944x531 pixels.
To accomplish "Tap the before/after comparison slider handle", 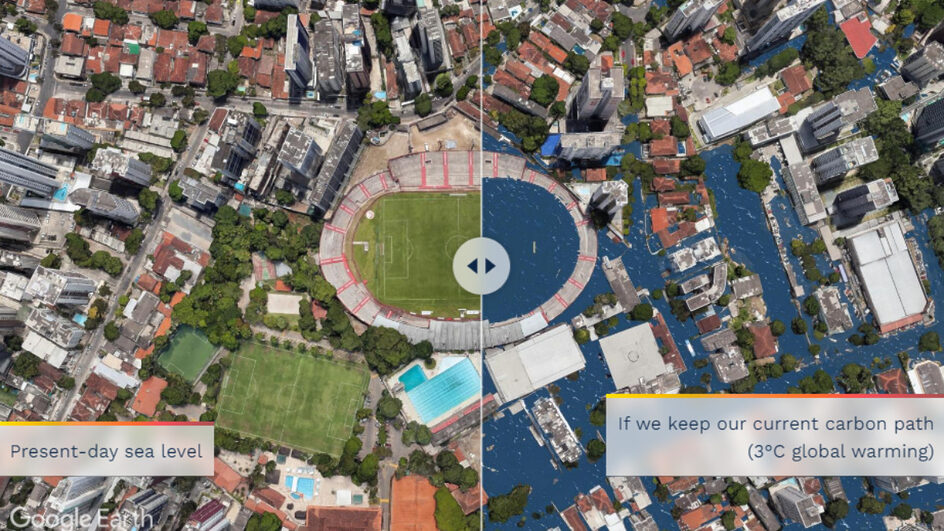I will (x=481, y=266).
